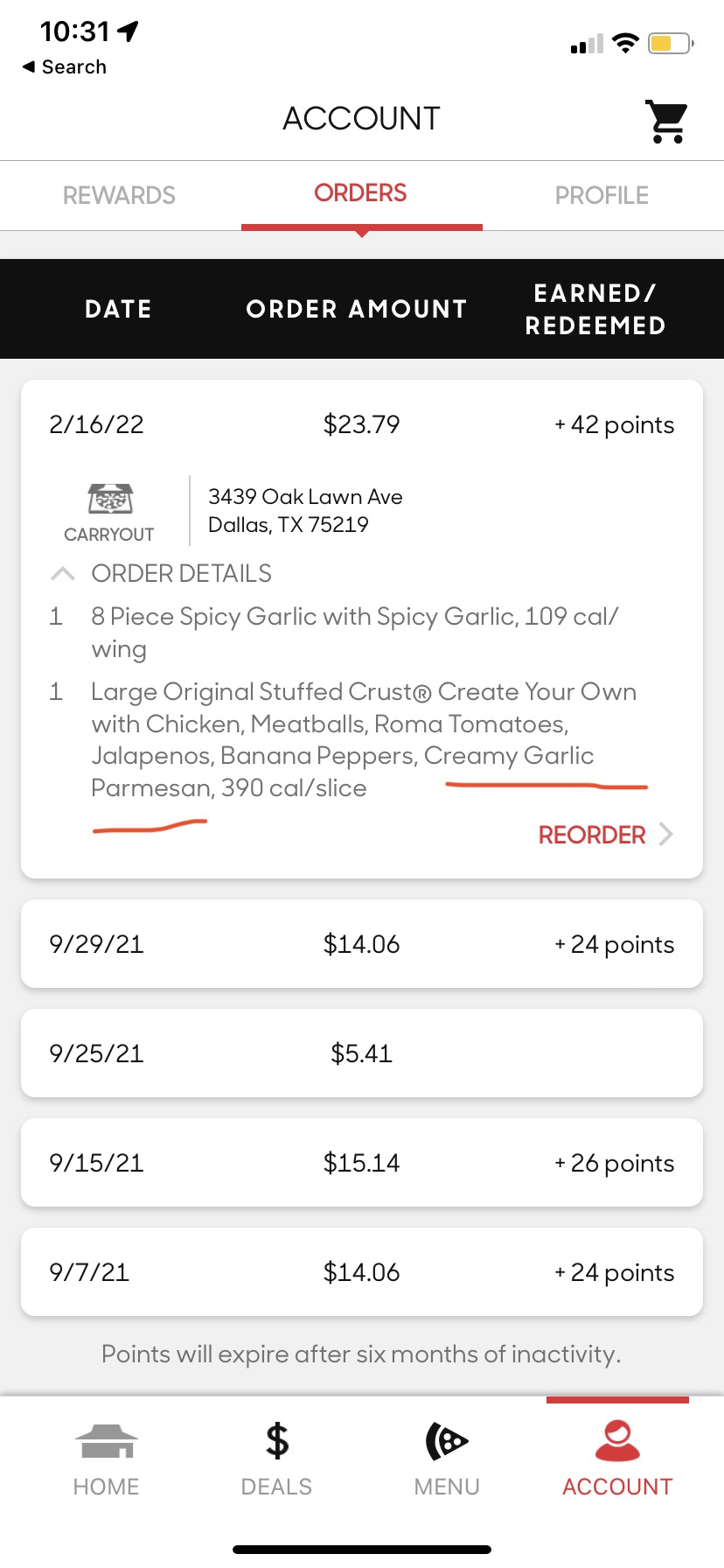
Task: Browse the Menu tab
Action: point(447,1459)
